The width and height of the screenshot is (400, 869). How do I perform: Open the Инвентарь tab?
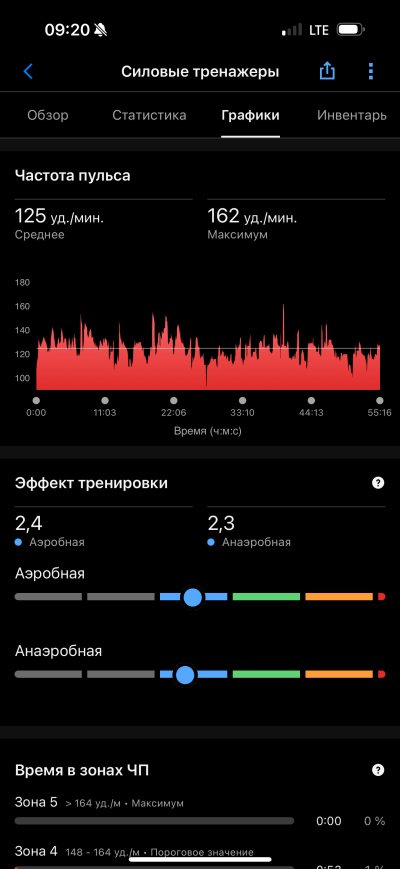click(352, 115)
